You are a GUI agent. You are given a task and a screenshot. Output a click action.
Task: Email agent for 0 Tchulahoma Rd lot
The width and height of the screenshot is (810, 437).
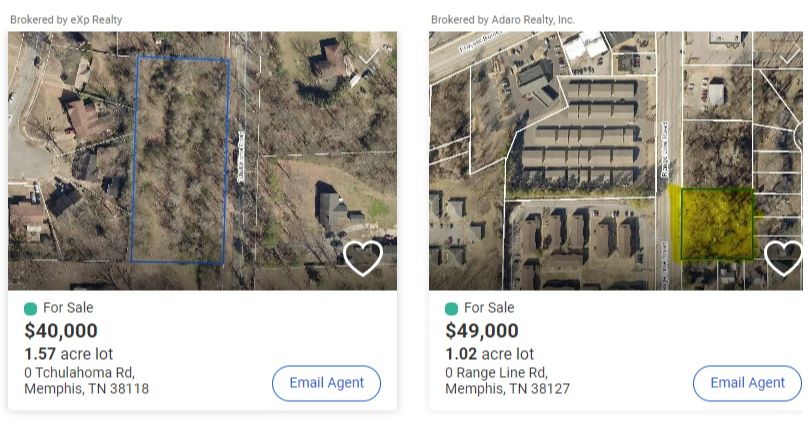(326, 383)
